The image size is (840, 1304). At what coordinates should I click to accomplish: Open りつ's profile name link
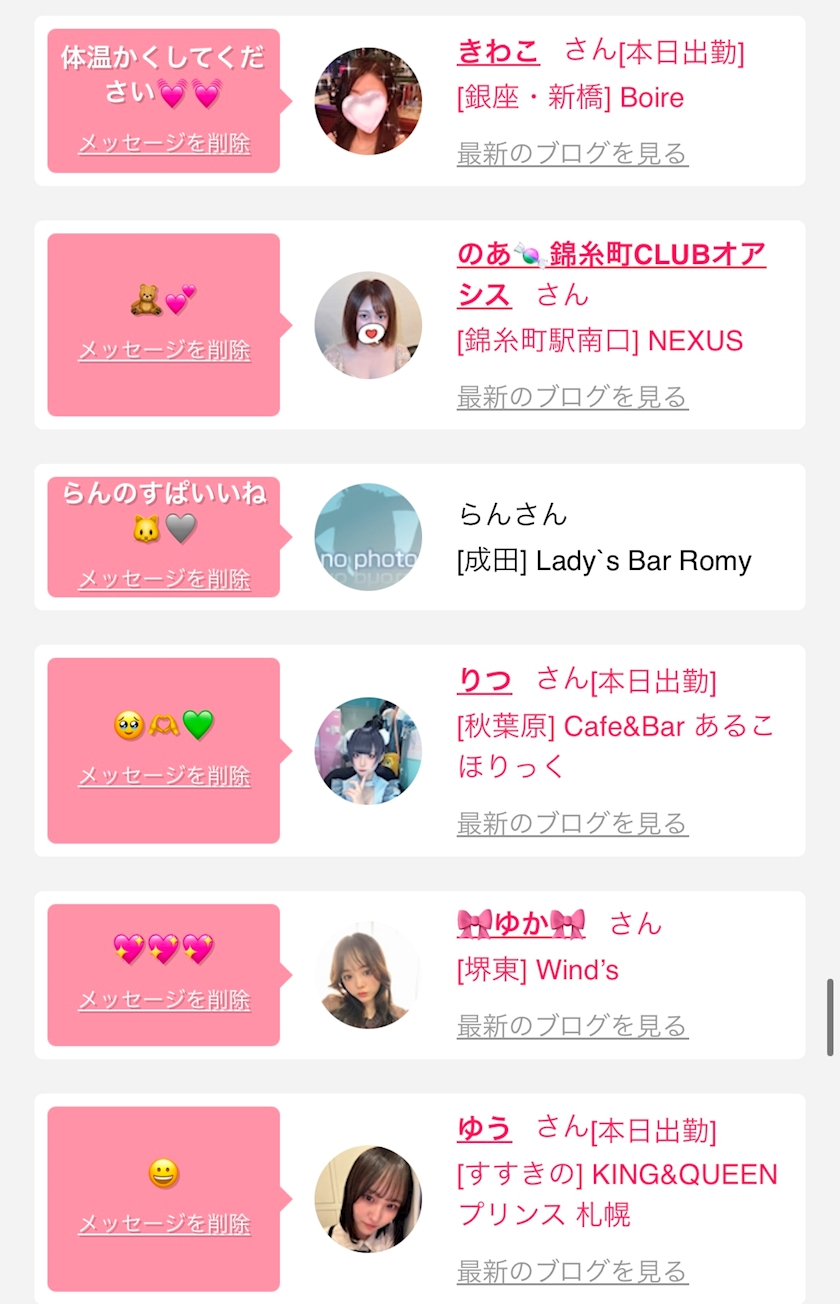click(x=485, y=681)
